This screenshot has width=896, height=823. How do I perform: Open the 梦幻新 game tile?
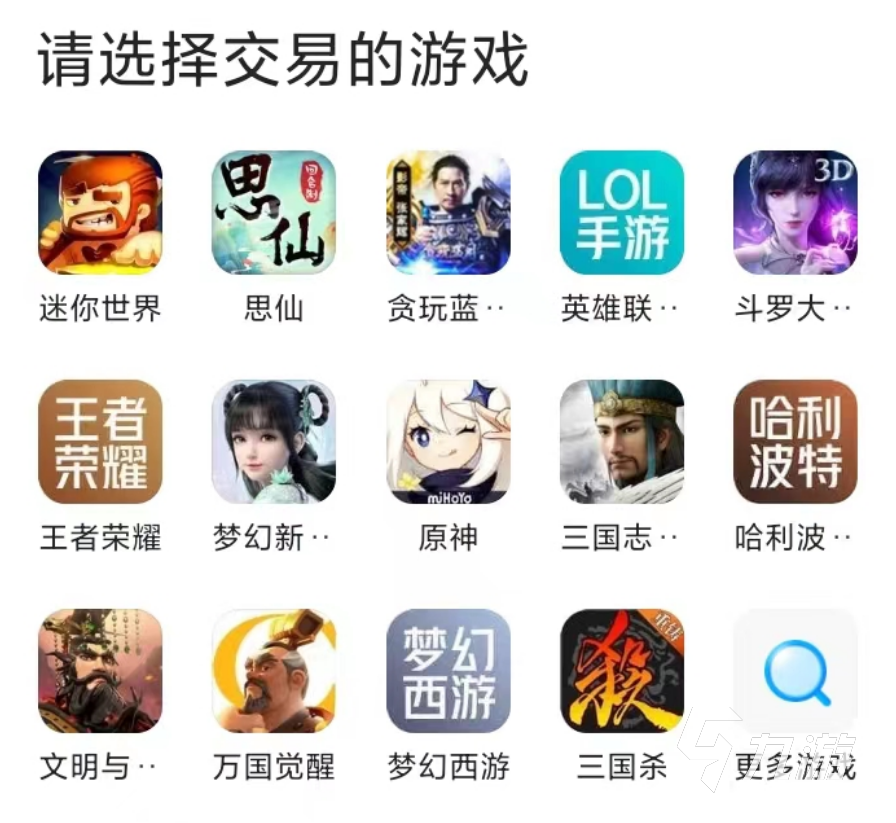274,441
